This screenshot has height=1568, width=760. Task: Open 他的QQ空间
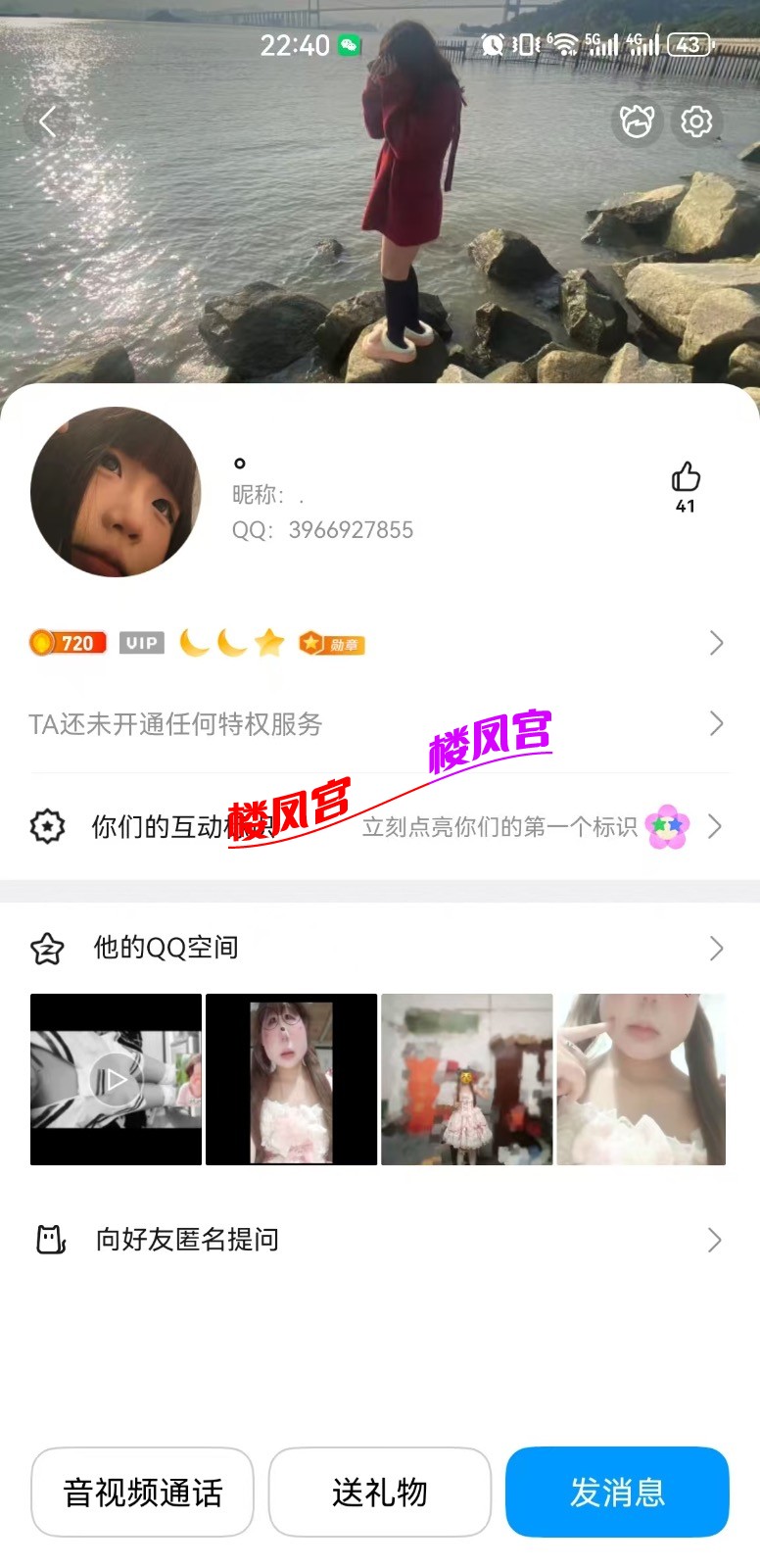(379, 948)
